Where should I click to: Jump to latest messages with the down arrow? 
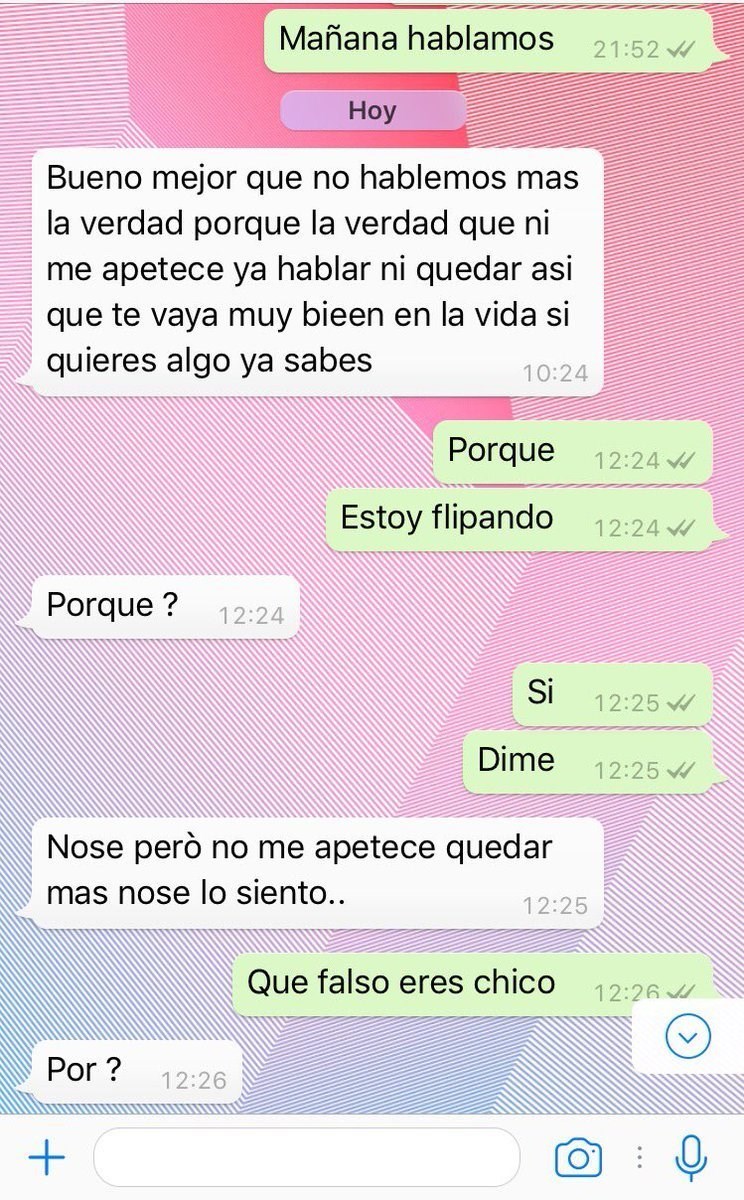pos(688,1037)
